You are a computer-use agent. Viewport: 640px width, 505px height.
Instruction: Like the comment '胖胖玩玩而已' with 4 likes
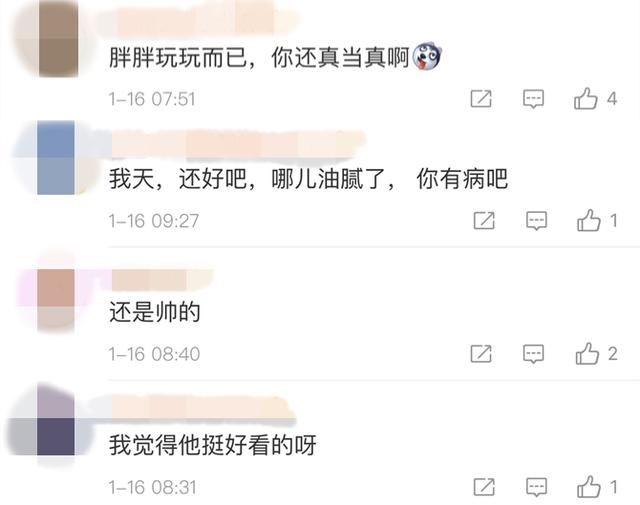pos(586,98)
